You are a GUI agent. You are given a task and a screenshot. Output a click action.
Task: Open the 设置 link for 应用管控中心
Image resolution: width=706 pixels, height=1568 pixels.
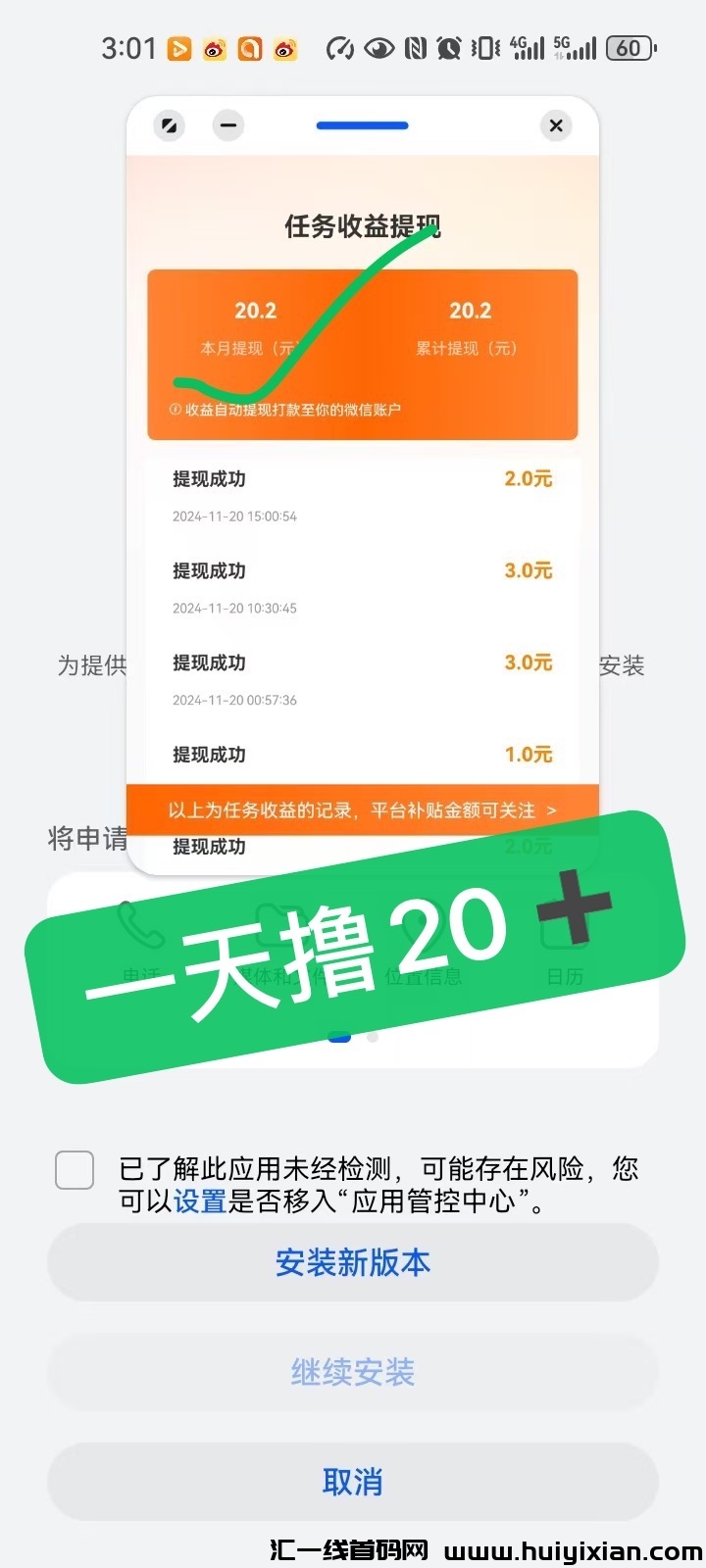[200, 1200]
